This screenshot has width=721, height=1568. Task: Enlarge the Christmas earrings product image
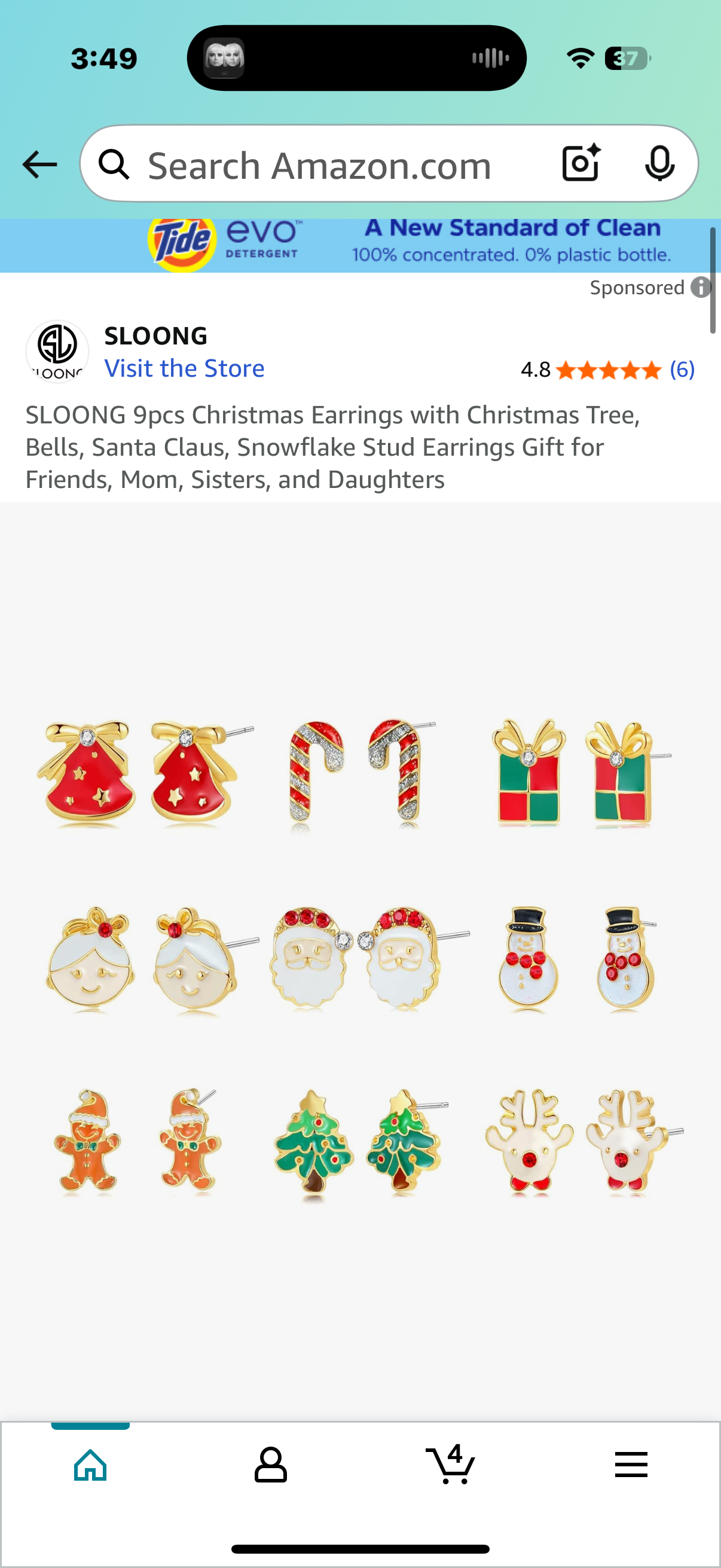pyautogui.click(x=360, y=959)
